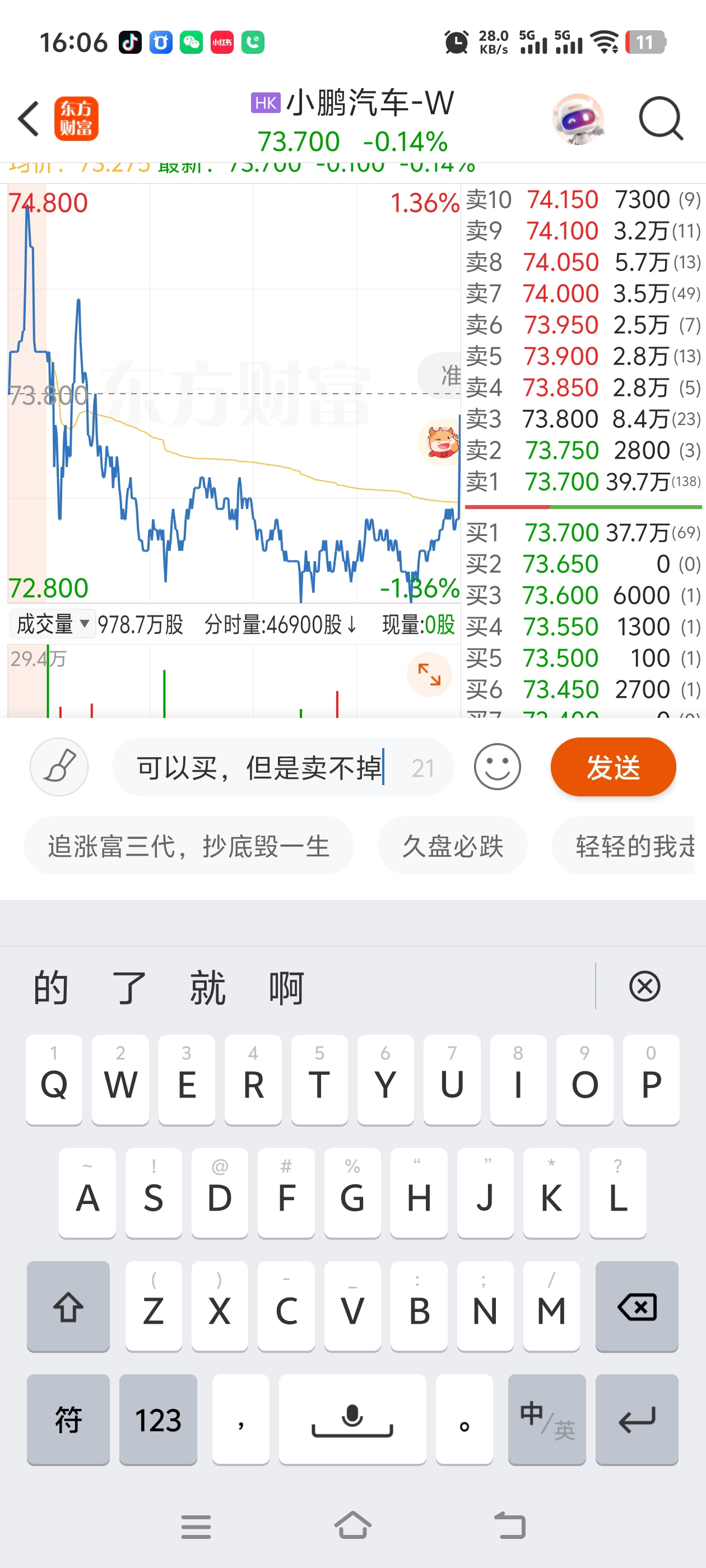Image resolution: width=706 pixels, height=1568 pixels.
Task: Switch keyboard language with 中/英 key
Action: [x=546, y=1419]
